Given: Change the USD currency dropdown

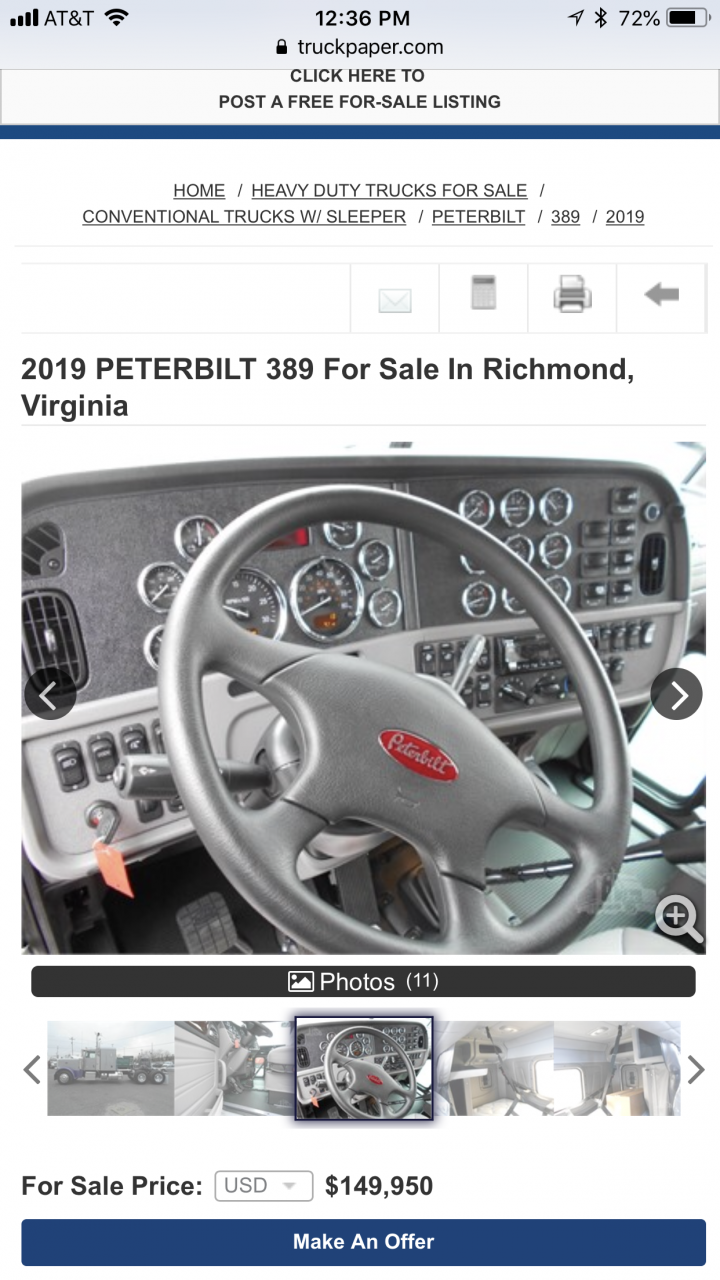Looking at the screenshot, I should tap(264, 1186).
